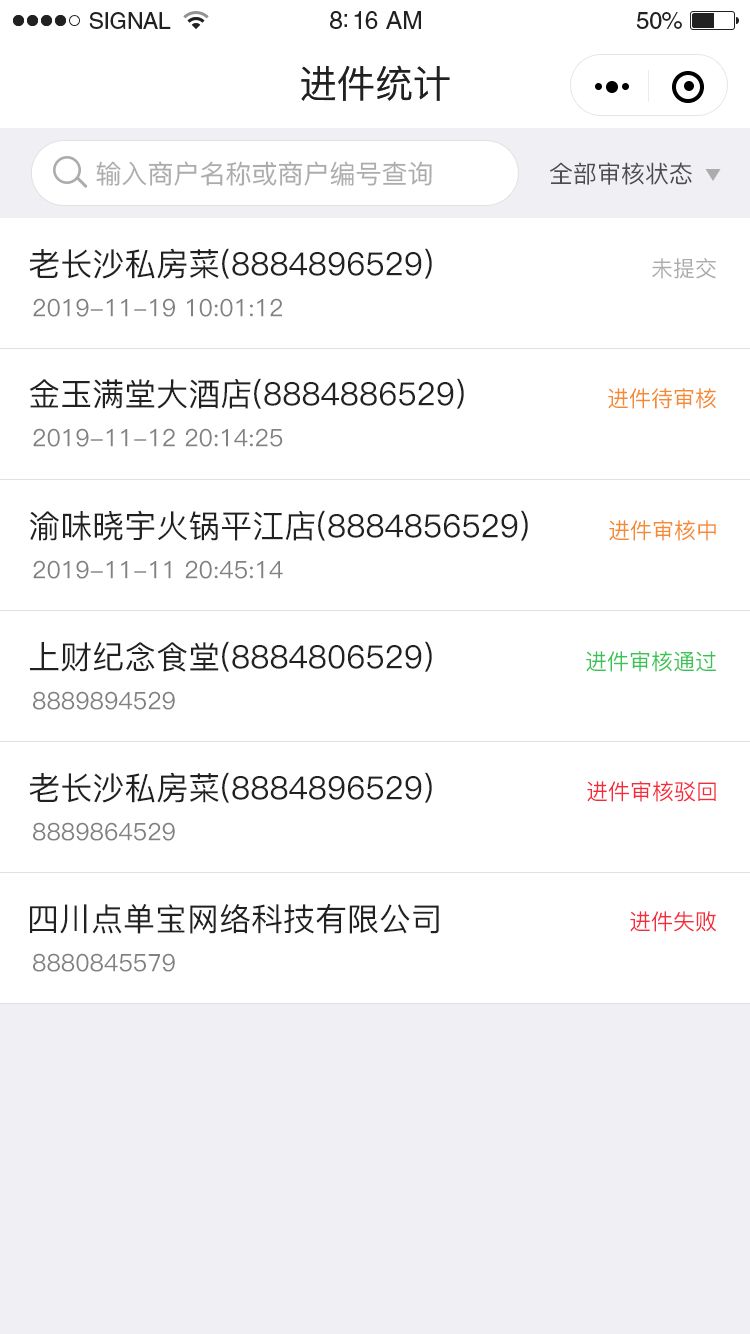Open the mini program more options menu
This screenshot has width=750, height=1334.
612,87
